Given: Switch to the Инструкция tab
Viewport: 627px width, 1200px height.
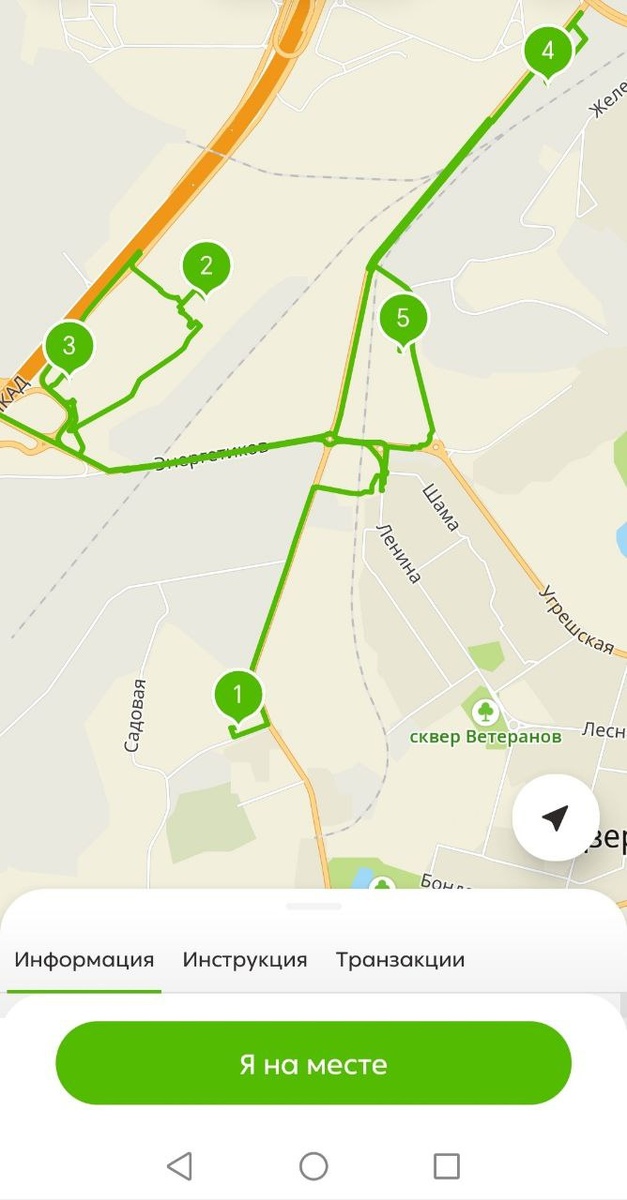Looking at the screenshot, I should (x=244, y=960).
